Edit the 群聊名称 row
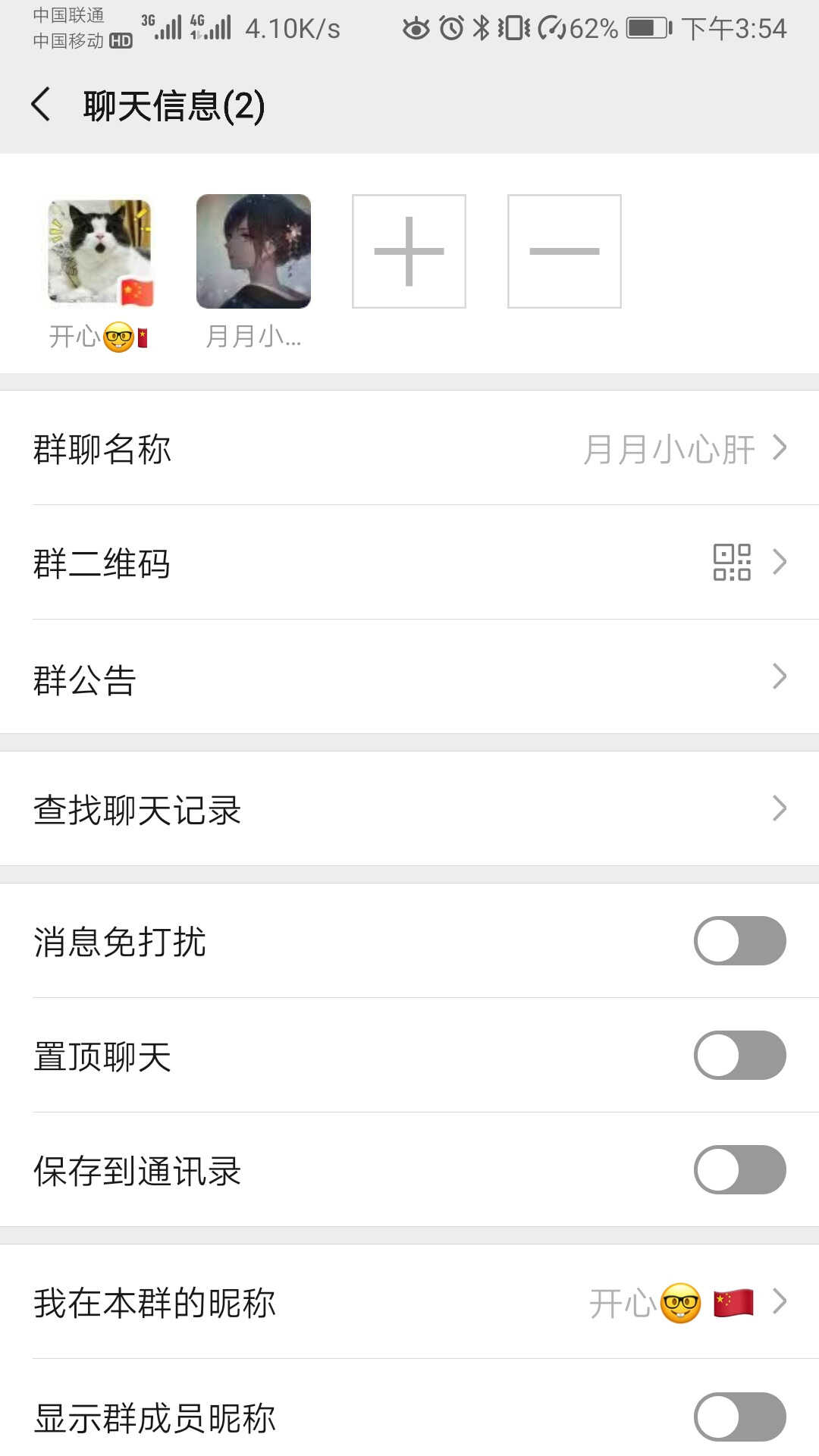 [x=409, y=448]
